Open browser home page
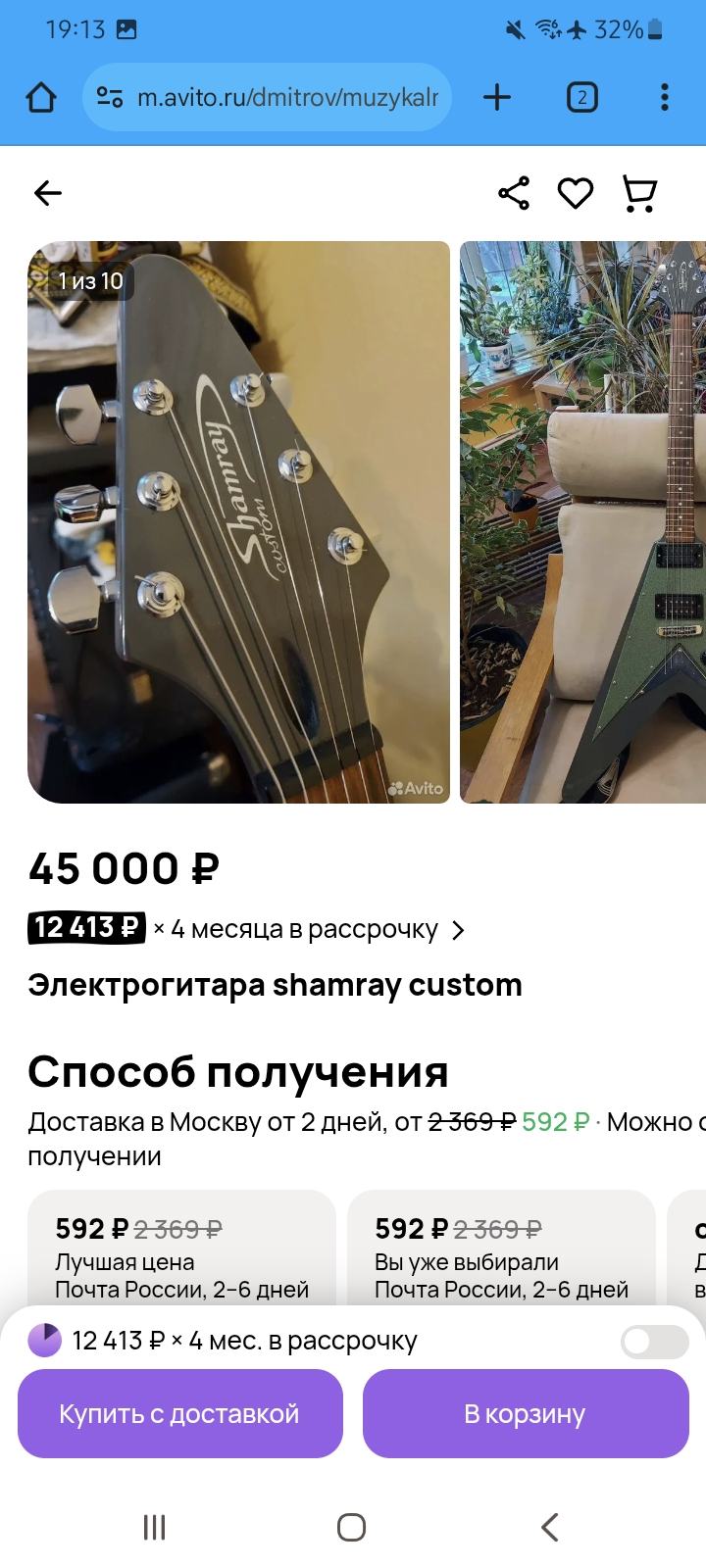 point(41,97)
